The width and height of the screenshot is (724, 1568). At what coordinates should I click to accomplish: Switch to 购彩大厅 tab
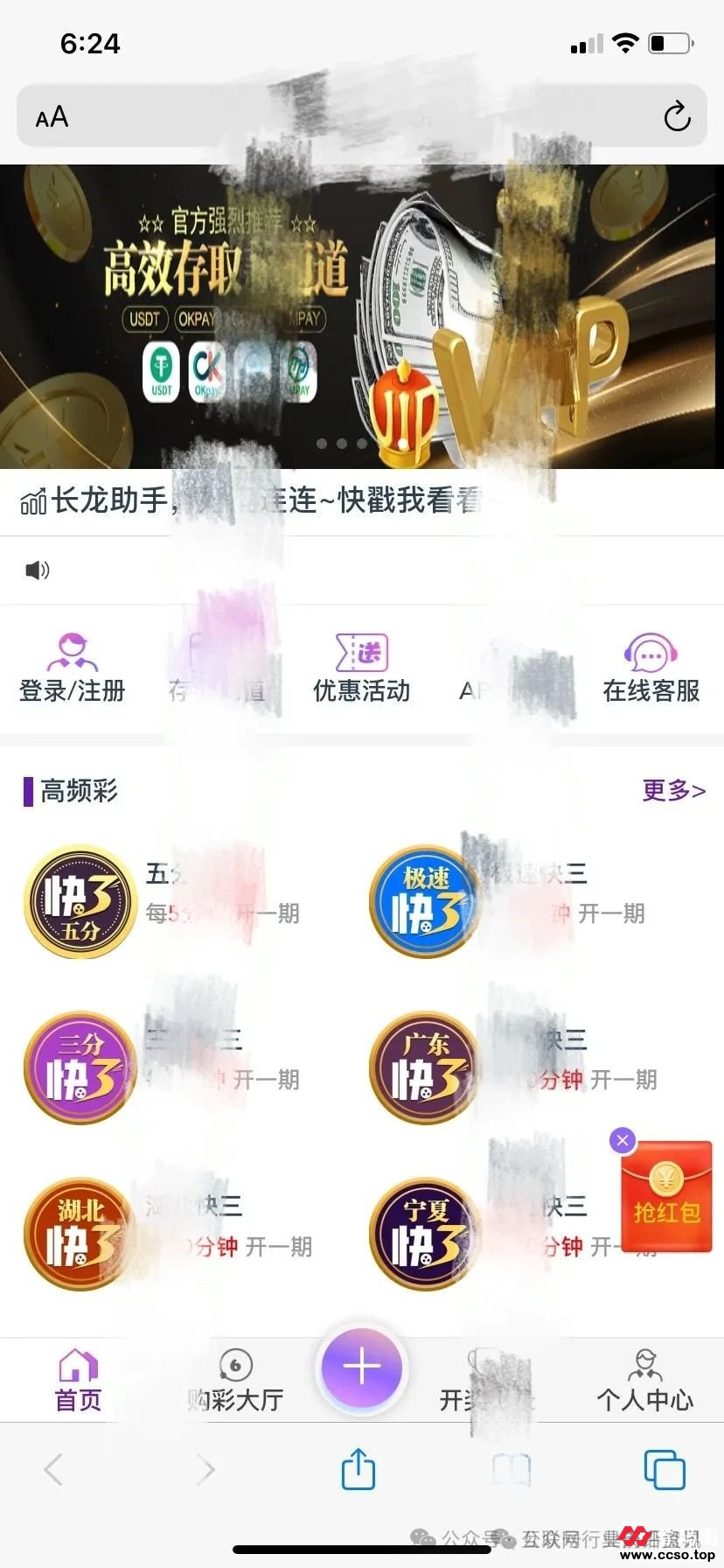click(234, 1382)
